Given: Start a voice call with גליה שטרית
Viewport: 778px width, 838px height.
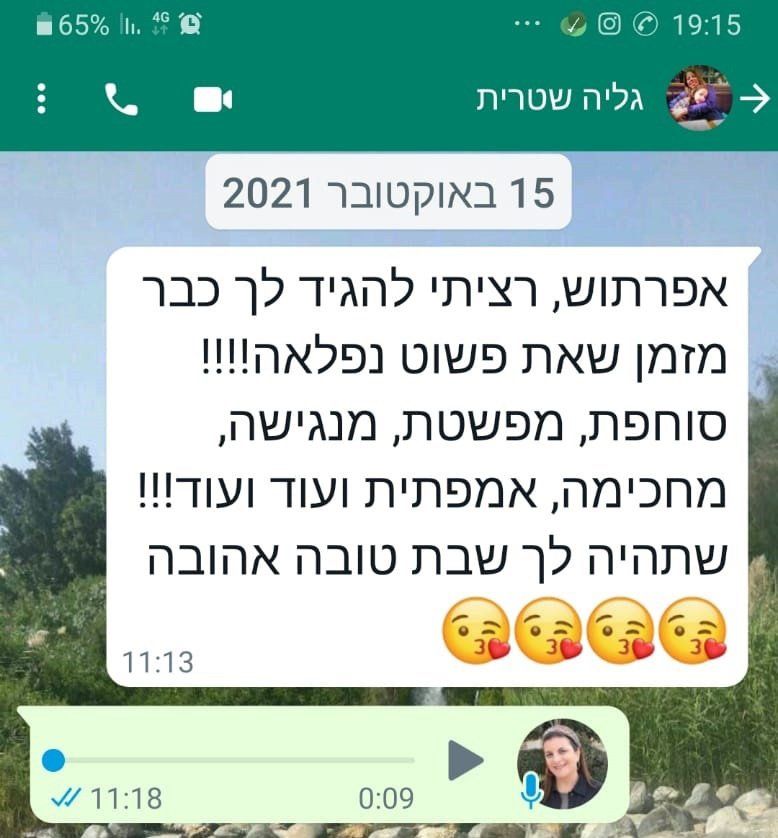Looking at the screenshot, I should (121, 99).
